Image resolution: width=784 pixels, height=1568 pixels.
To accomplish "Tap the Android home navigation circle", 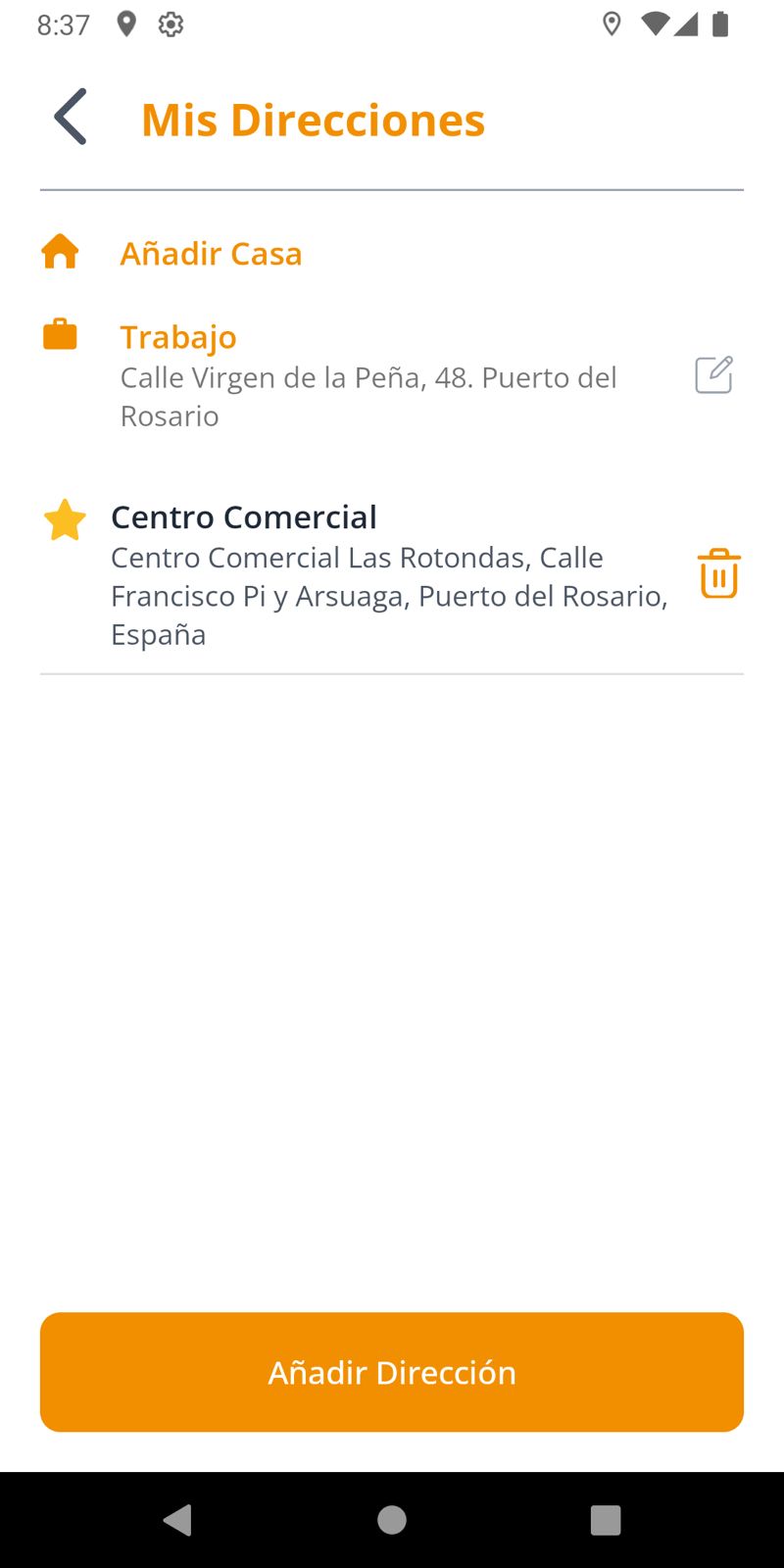I will pos(391,1520).
